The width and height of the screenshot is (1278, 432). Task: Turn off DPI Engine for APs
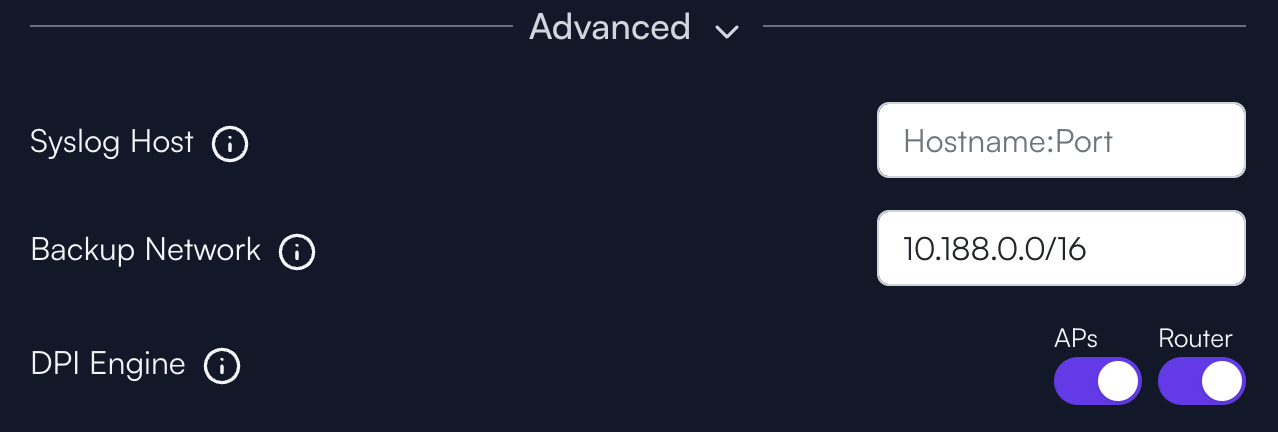[1097, 381]
